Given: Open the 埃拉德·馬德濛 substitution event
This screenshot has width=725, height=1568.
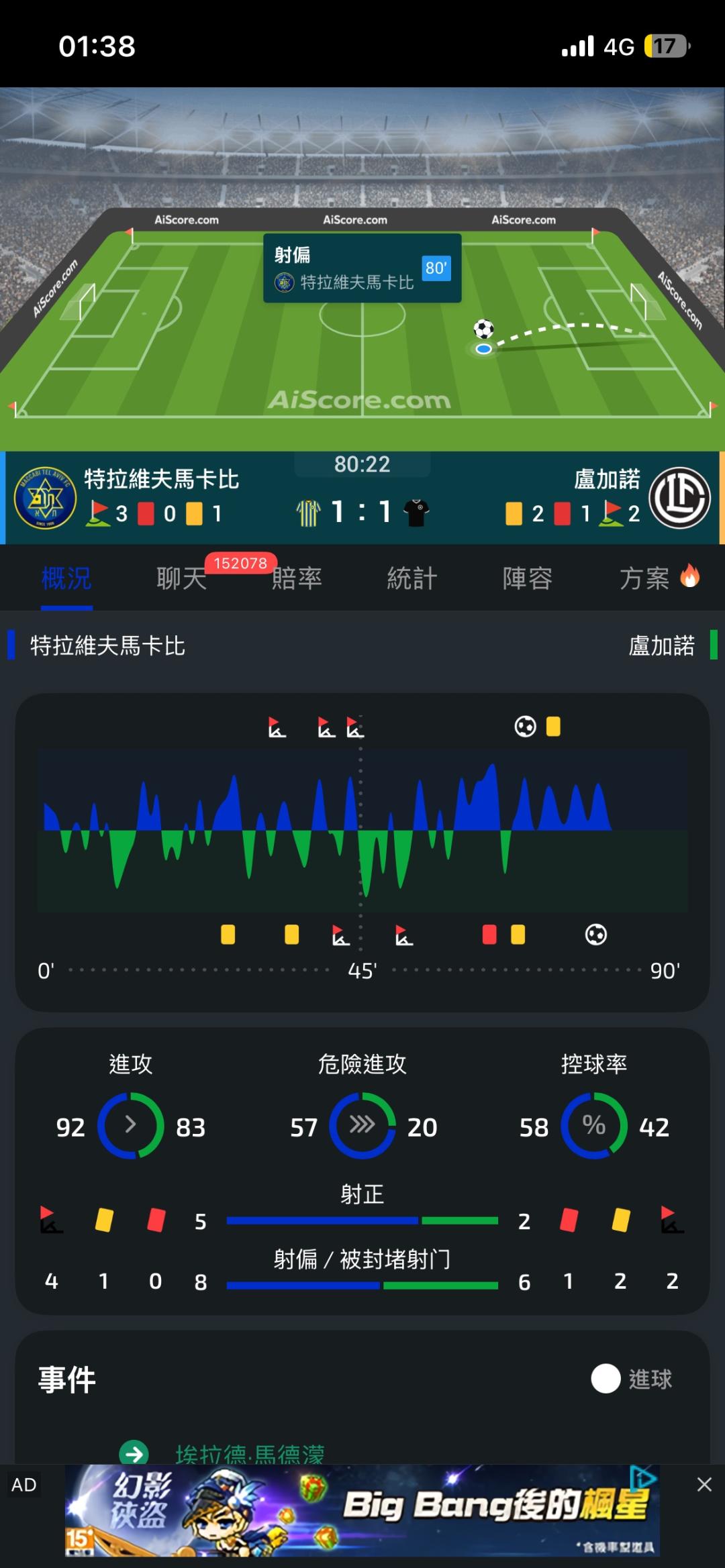Looking at the screenshot, I should [250, 1453].
